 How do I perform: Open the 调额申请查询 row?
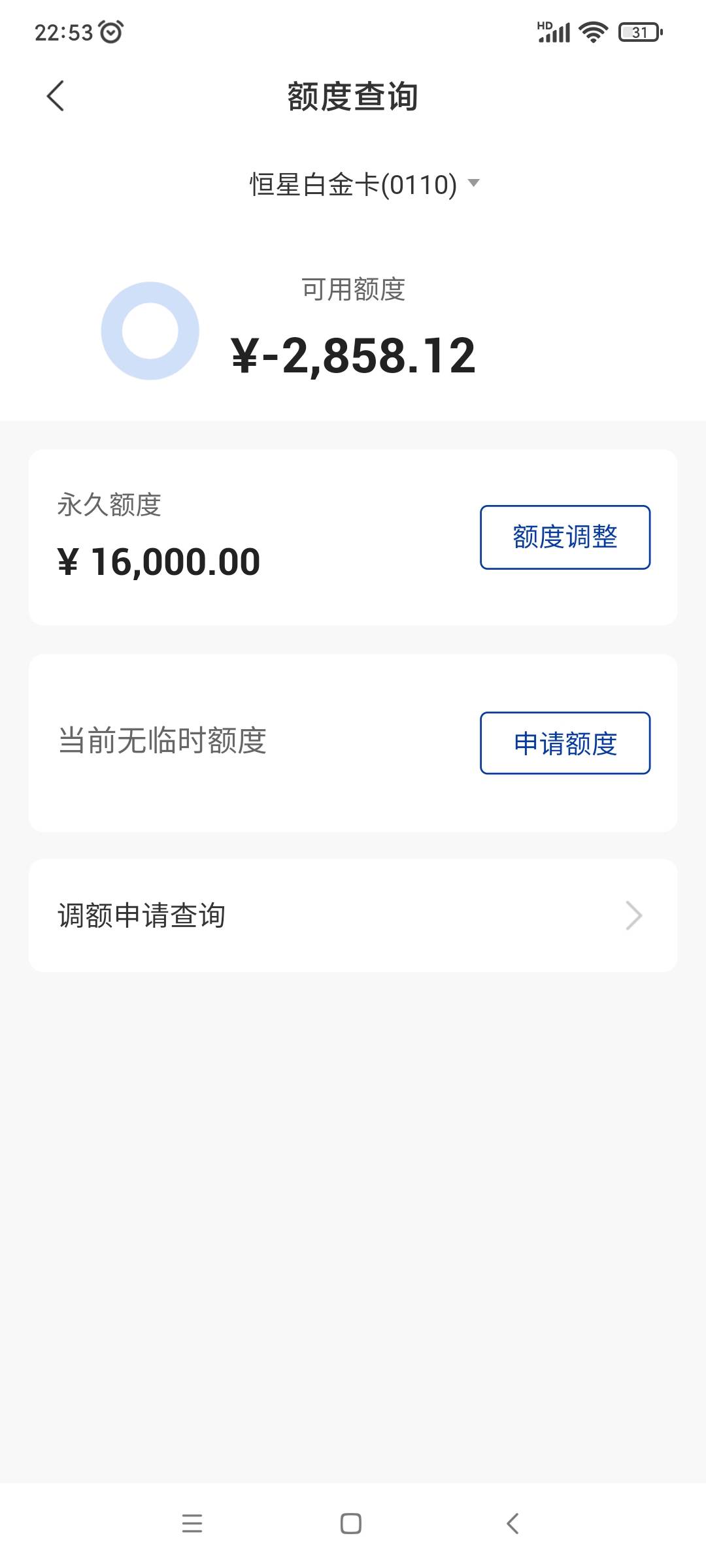click(x=353, y=915)
